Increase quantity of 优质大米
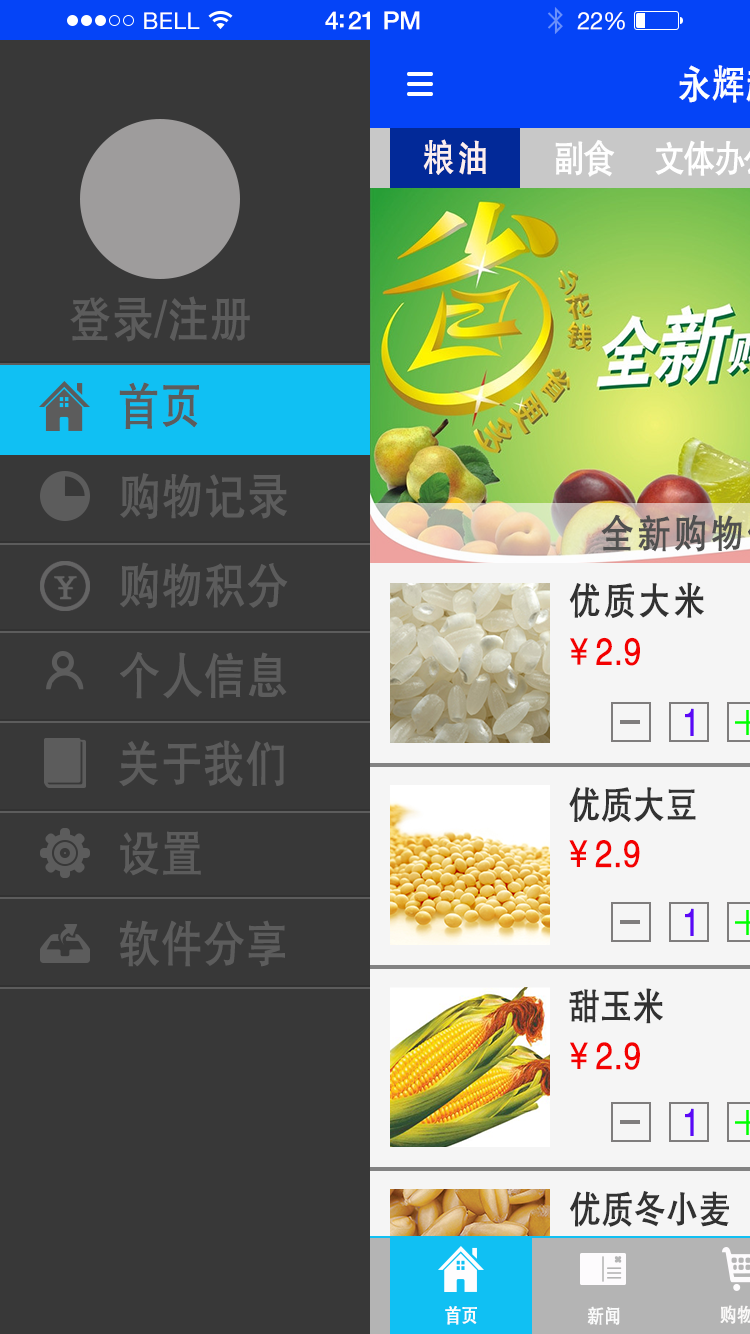 743,722
